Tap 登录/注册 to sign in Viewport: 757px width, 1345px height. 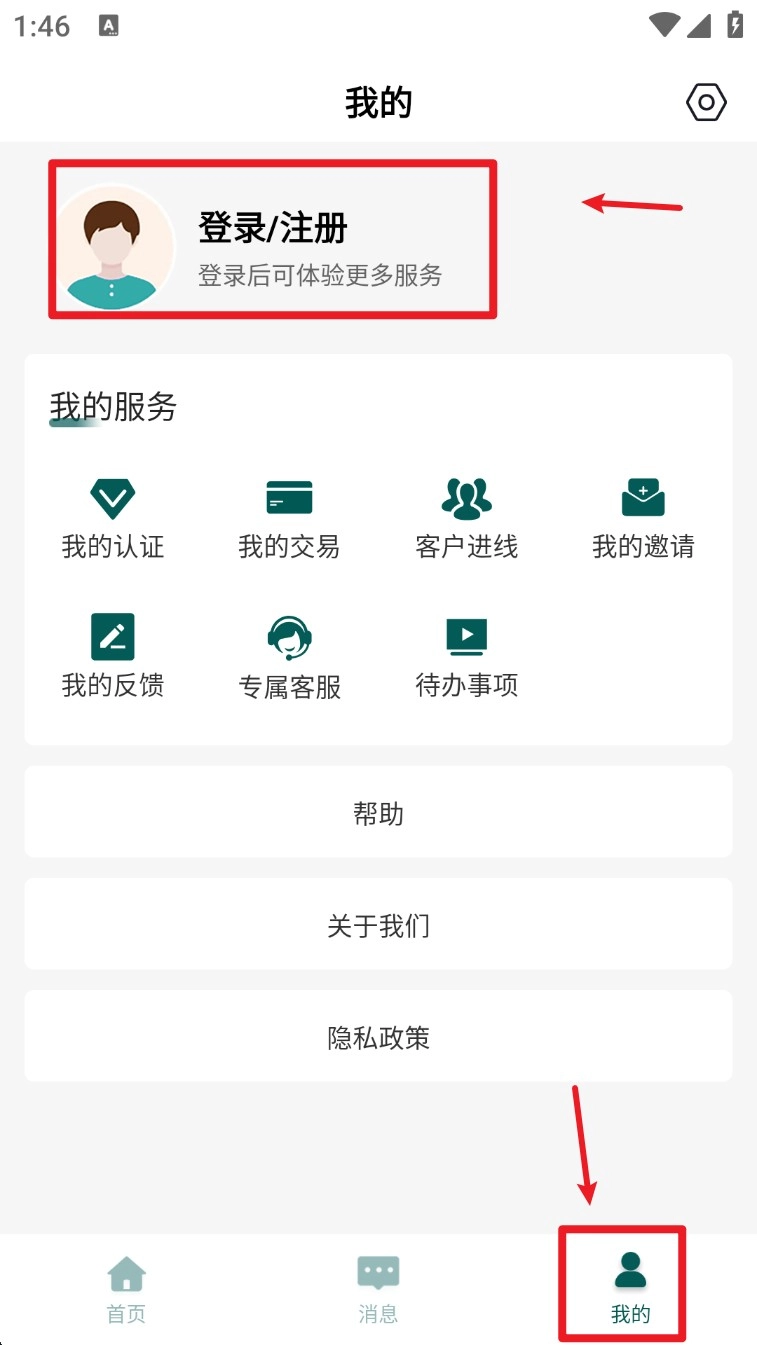(x=272, y=229)
